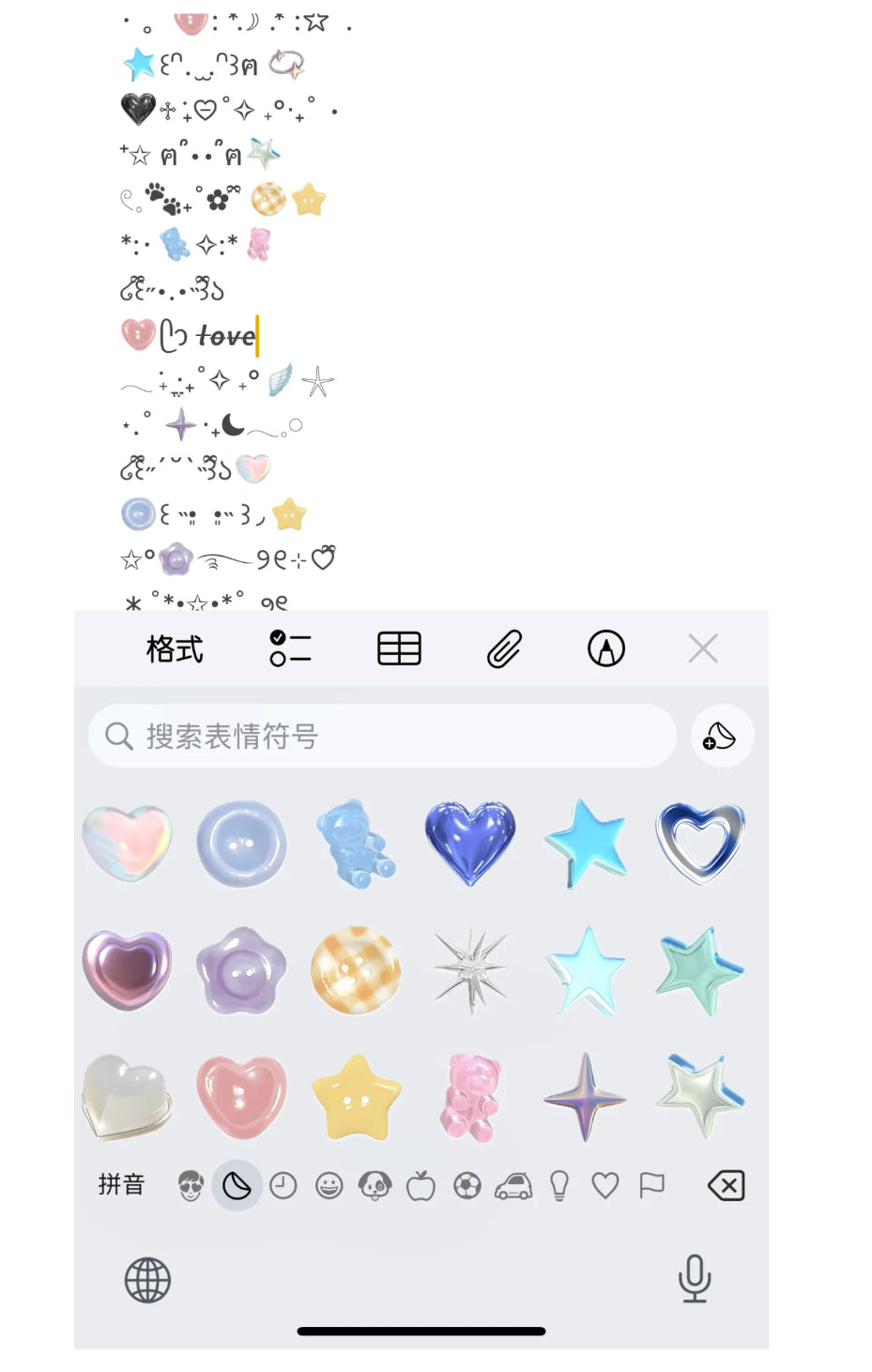Insert the blue gummy bear sticker

point(356,845)
